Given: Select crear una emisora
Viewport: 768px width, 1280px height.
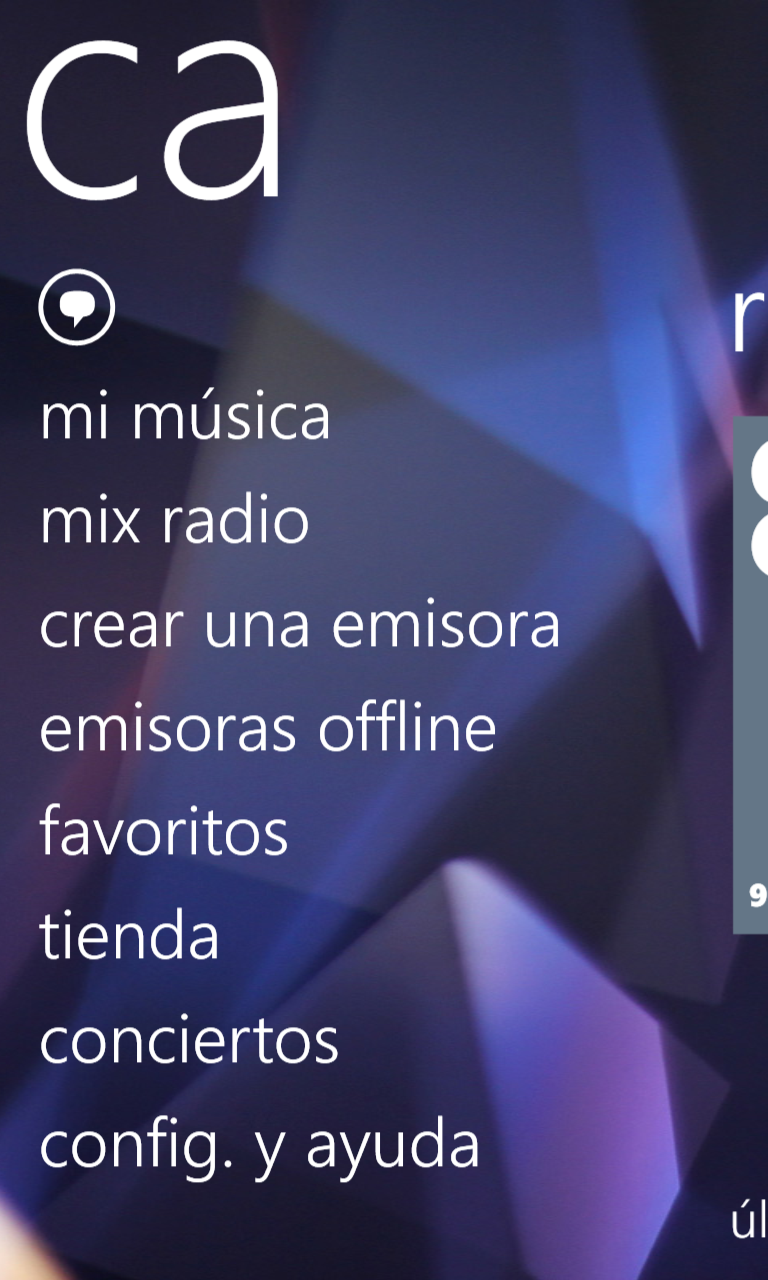Looking at the screenshot, I should [x=299, y=626].
